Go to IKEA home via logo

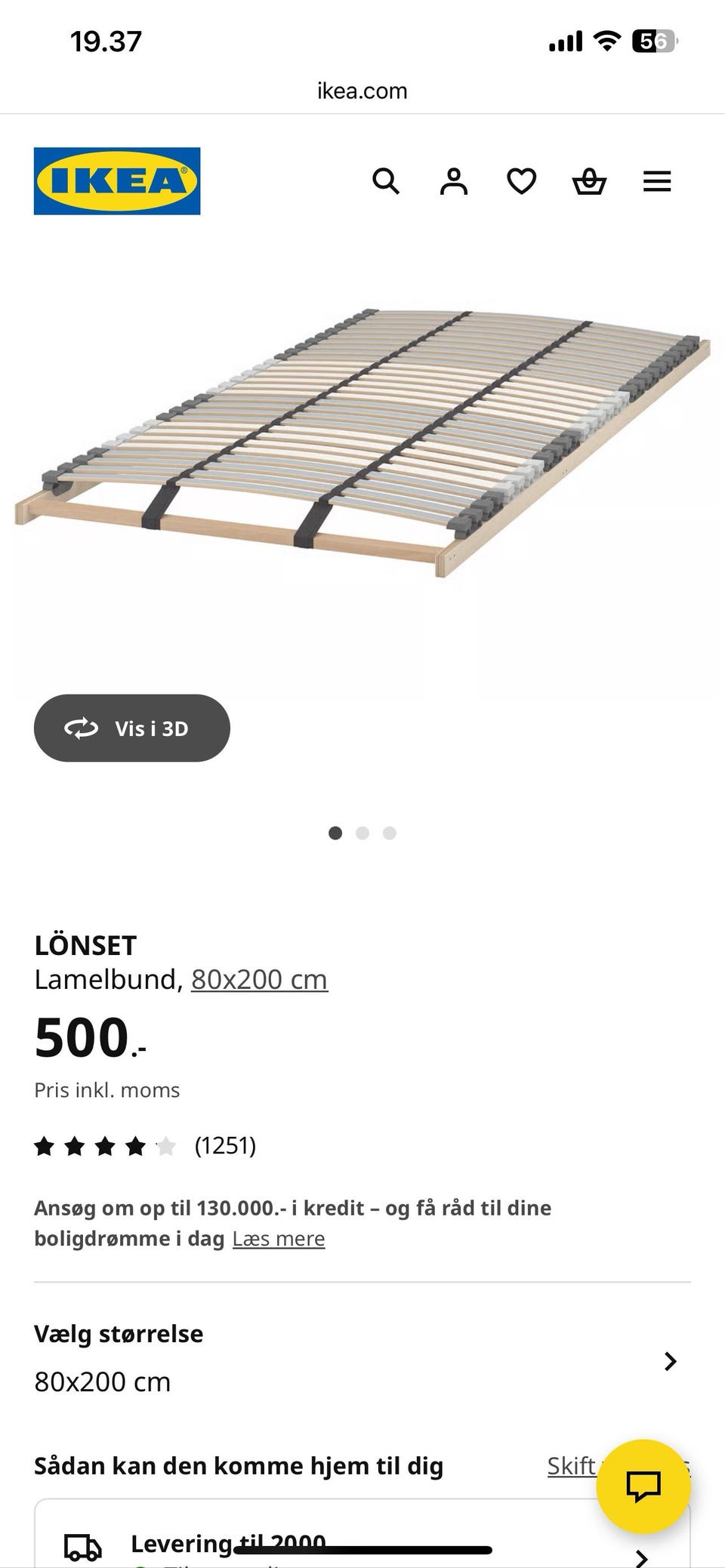(x=117, y=181)
